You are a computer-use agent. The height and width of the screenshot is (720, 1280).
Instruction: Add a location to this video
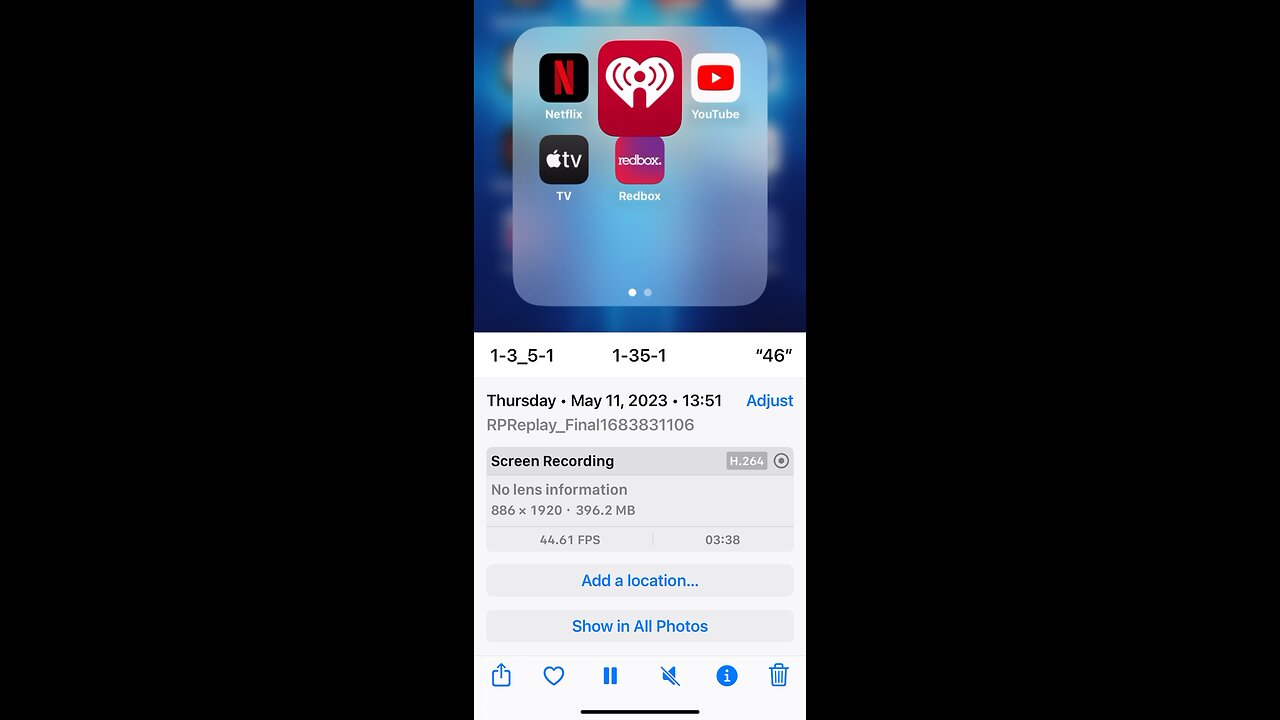[x=640, y=581]
